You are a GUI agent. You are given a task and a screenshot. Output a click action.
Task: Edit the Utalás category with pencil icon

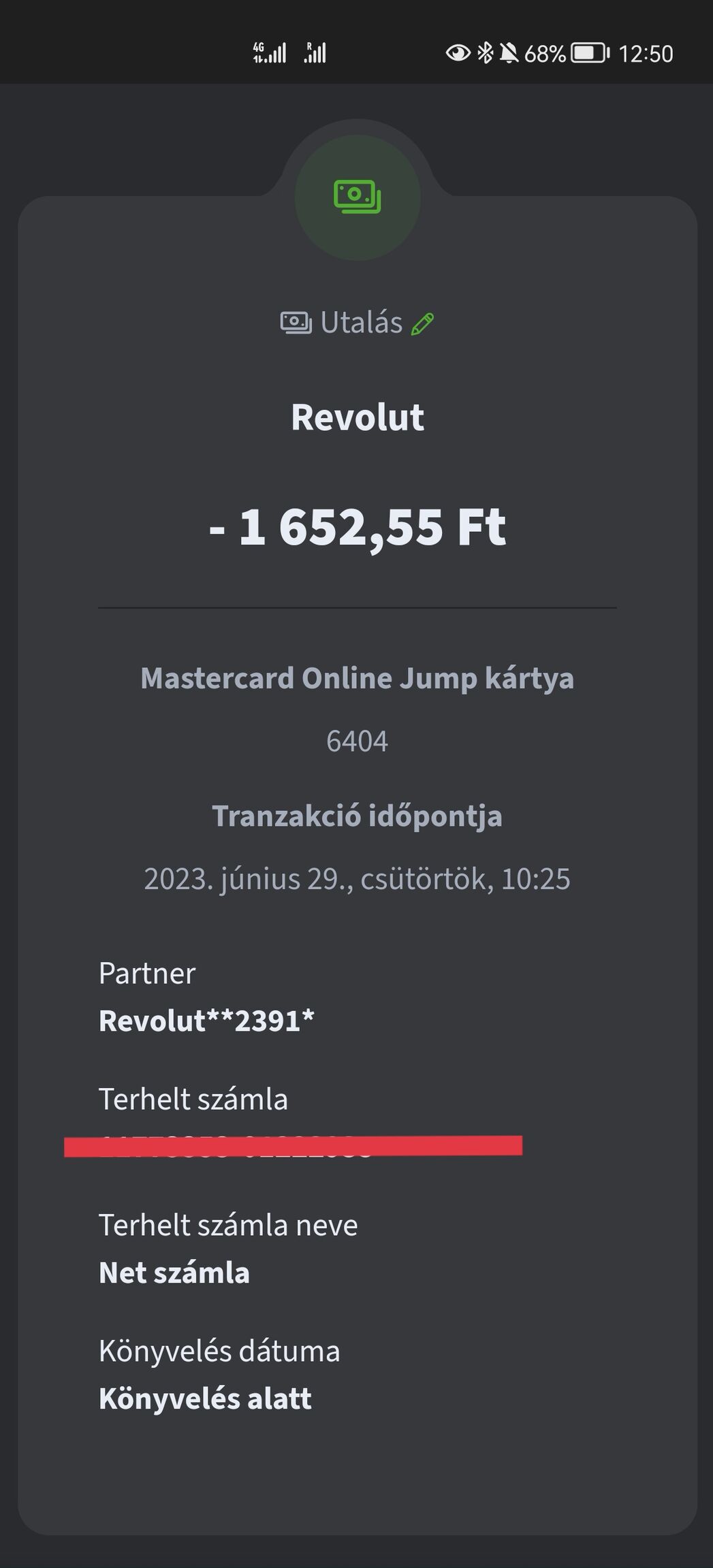(x=422, y=323)
